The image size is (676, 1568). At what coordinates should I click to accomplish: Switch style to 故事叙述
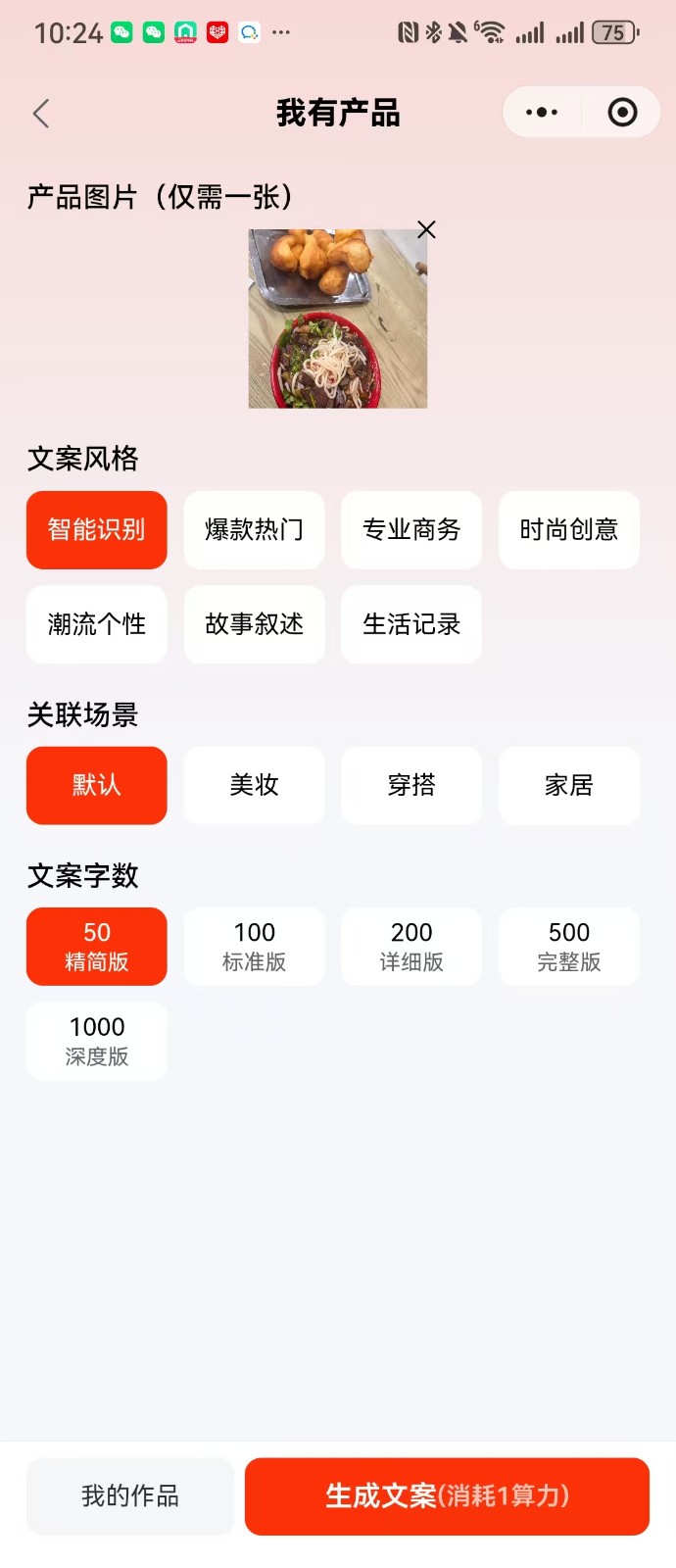click(x=254, y=624)
